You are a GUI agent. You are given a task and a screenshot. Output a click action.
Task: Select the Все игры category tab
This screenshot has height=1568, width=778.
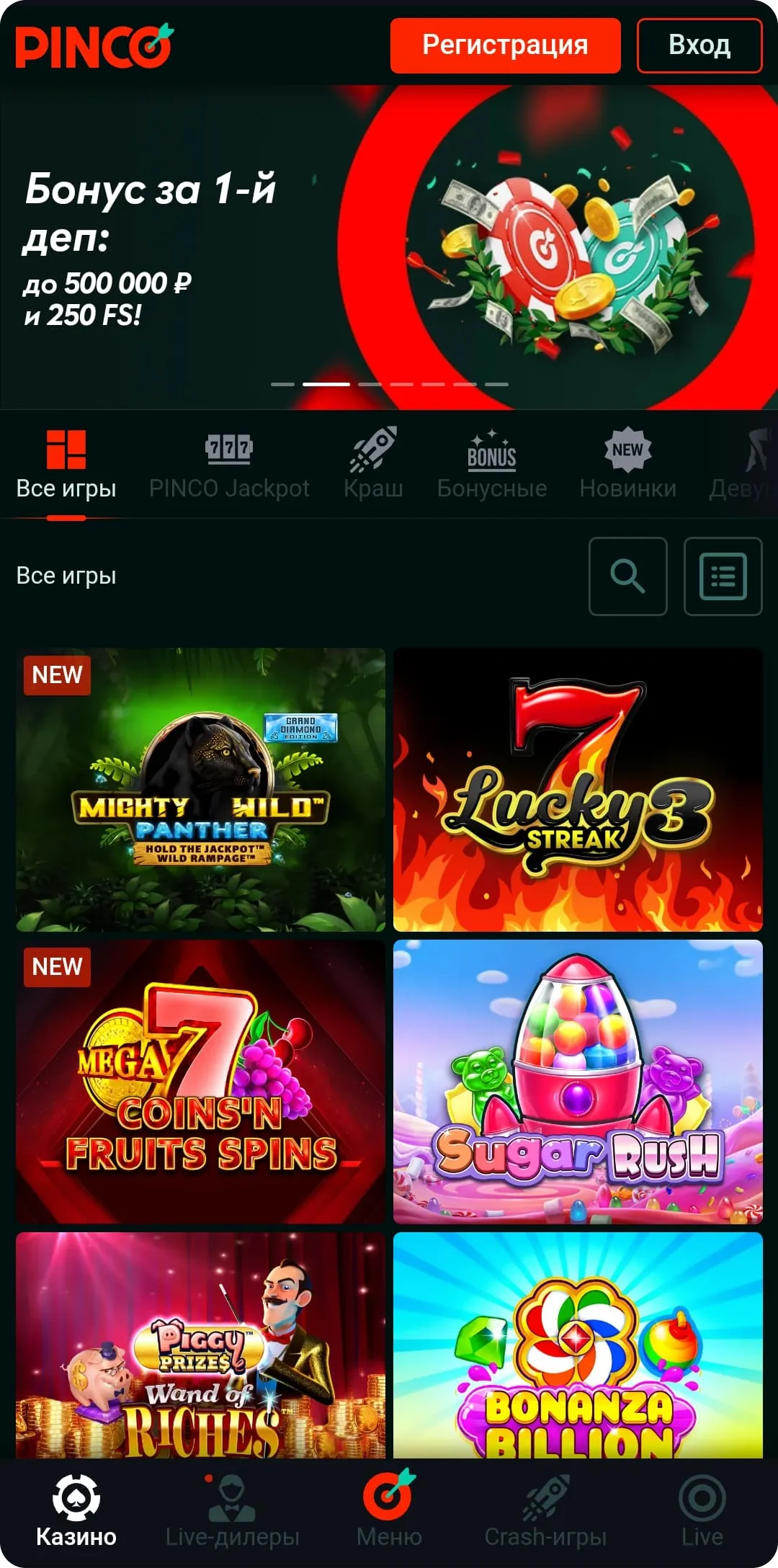click(66, 465)
